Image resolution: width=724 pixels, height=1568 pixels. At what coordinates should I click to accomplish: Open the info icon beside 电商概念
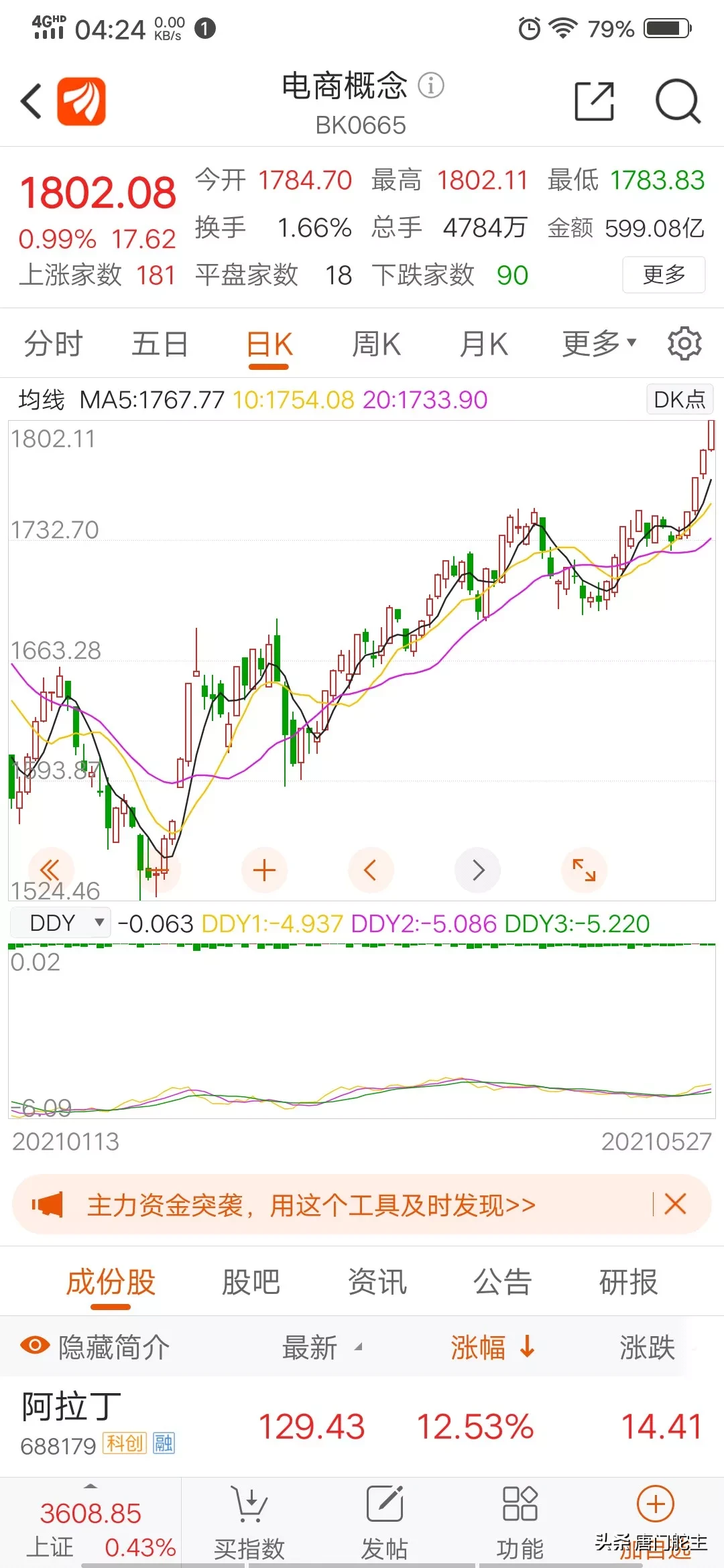tap(431, 85)
